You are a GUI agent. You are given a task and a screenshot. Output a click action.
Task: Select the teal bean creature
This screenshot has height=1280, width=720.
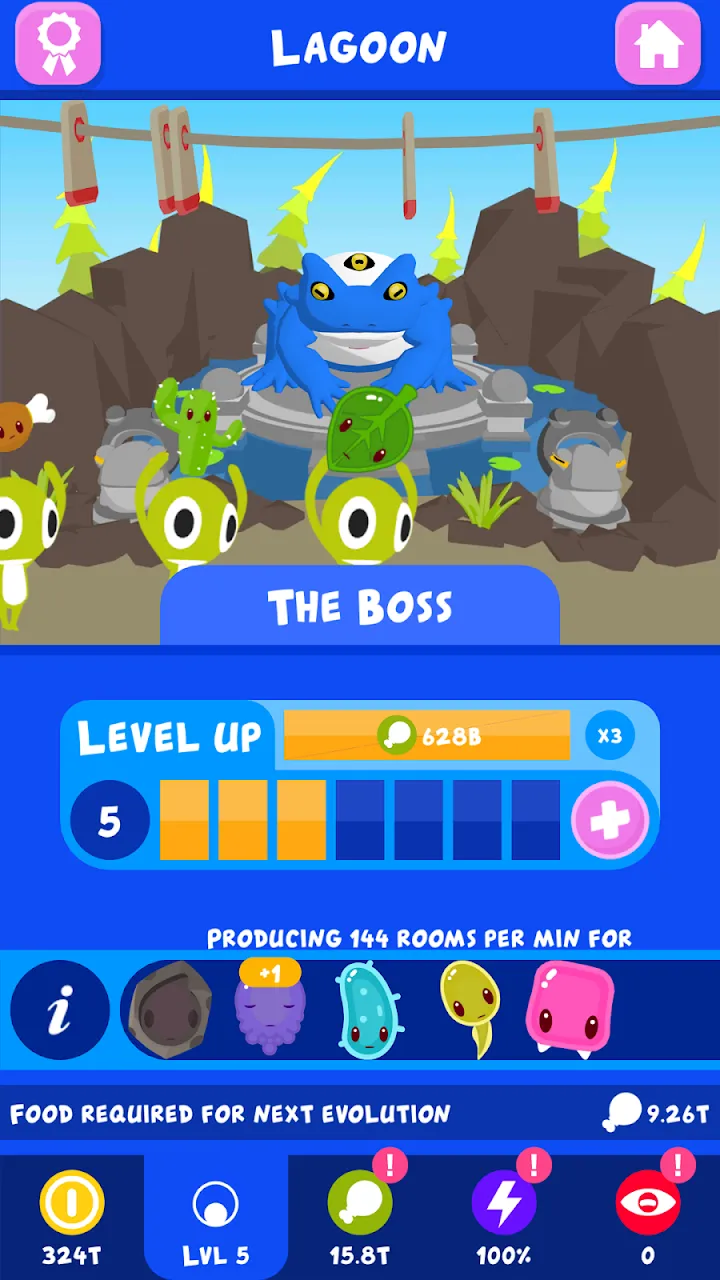point(367,1010)
